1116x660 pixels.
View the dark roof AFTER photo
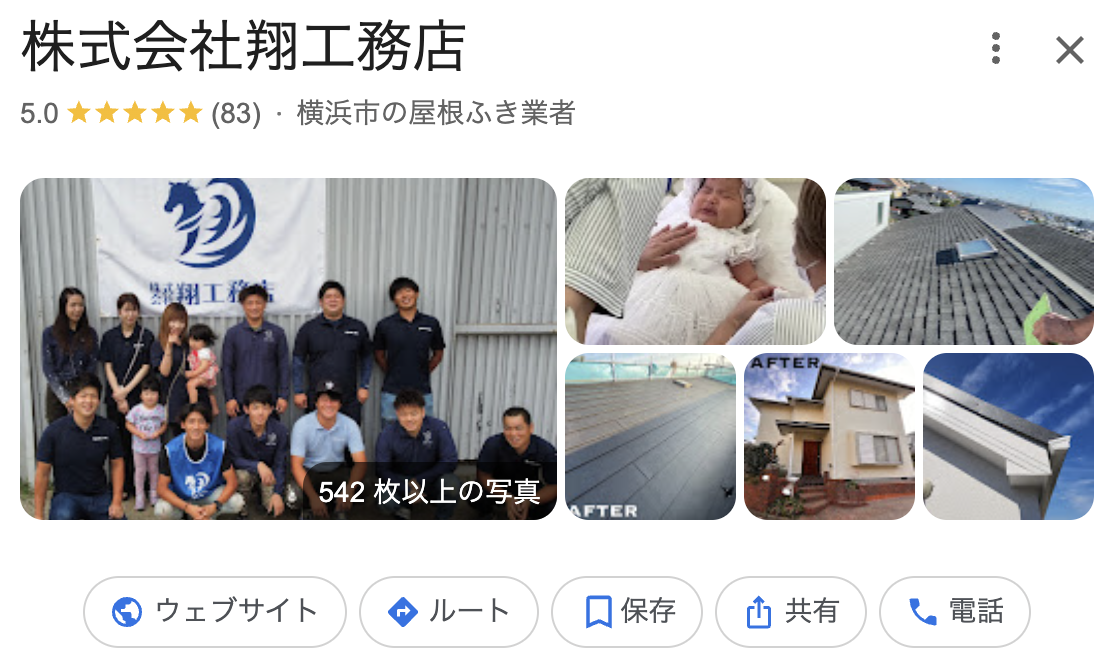click(650, 436)
